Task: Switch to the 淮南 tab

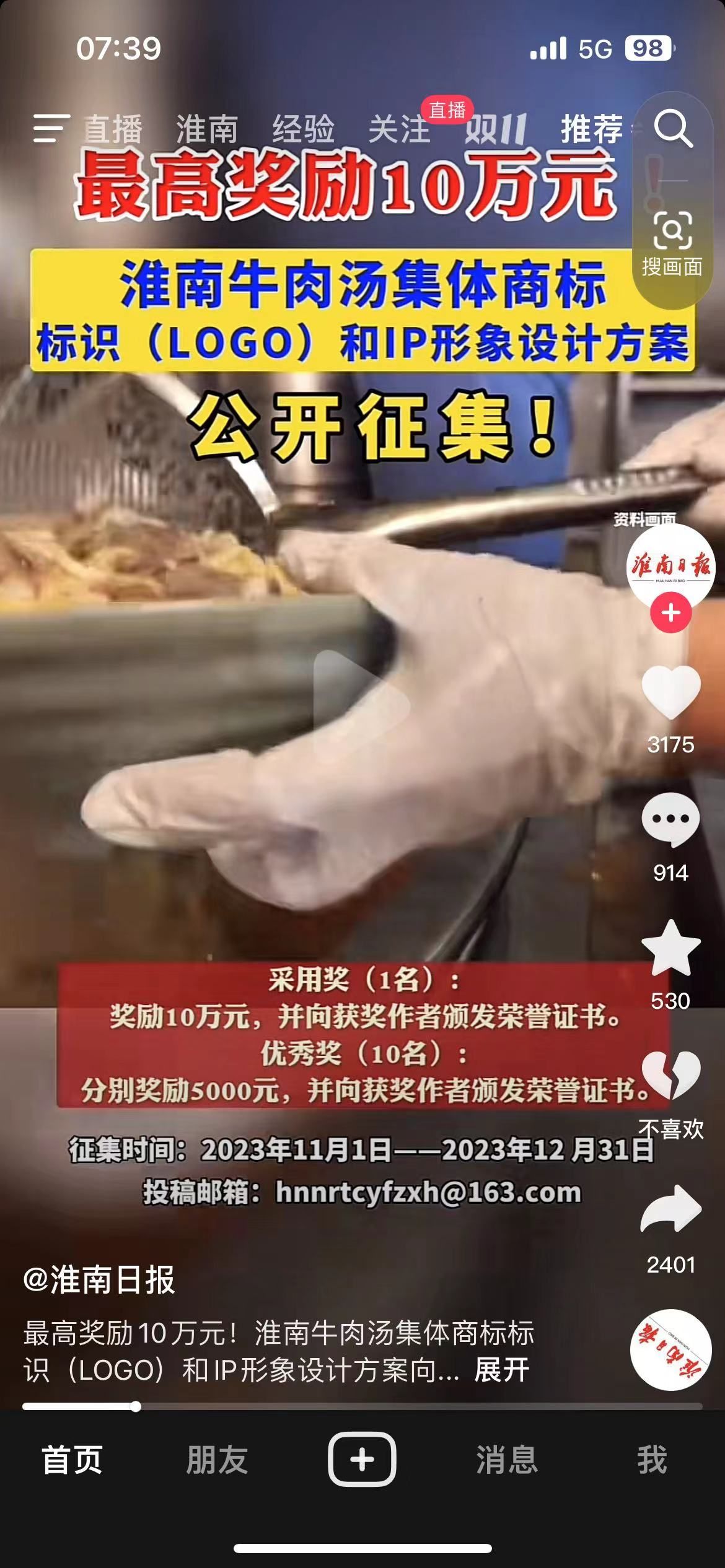Action: pyautogui.click(x=207, y=129)
